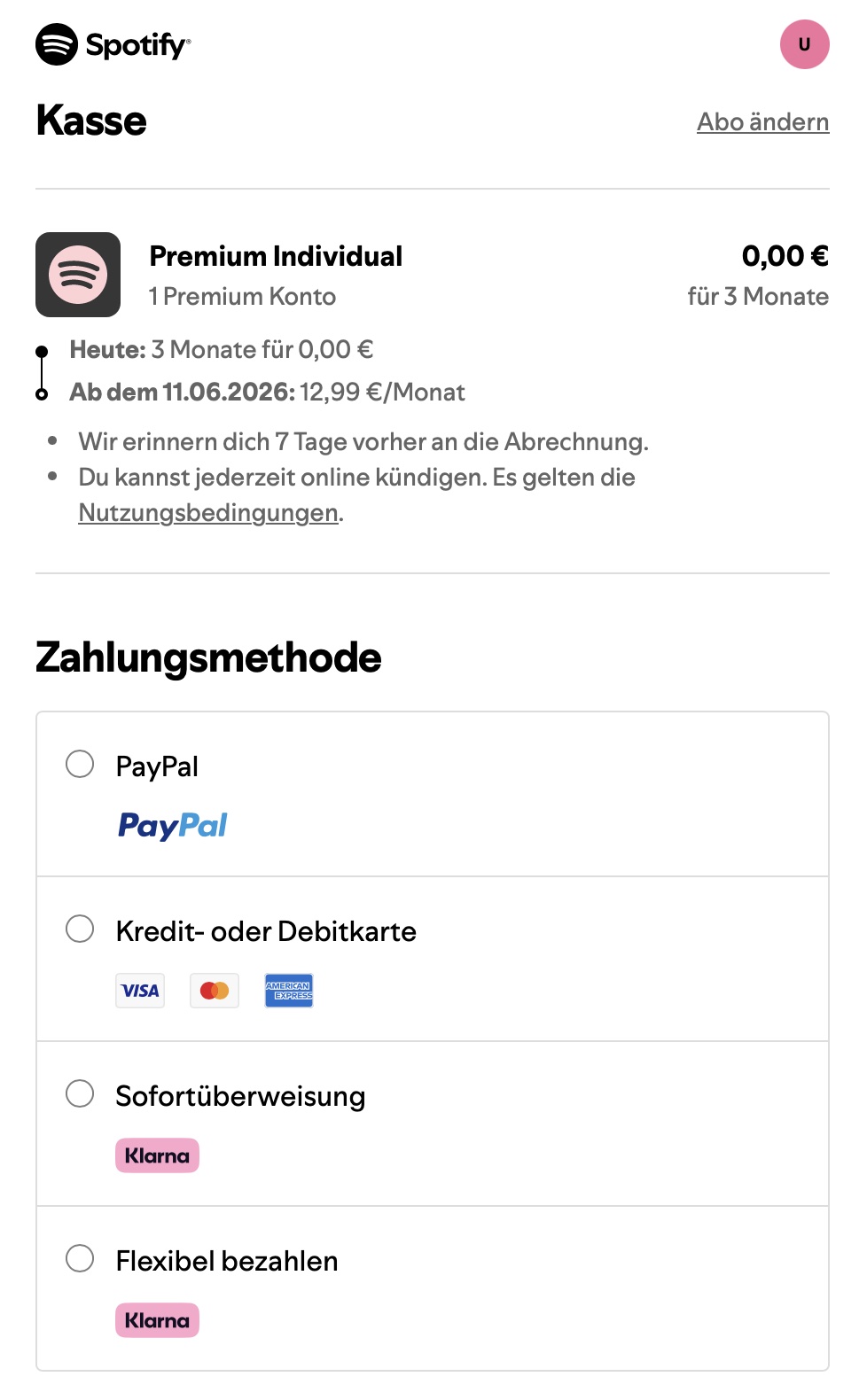867x1400 pixels.
Task: Click the Klarna badge under Sofortüberweisung
Action: [157, 1155]
